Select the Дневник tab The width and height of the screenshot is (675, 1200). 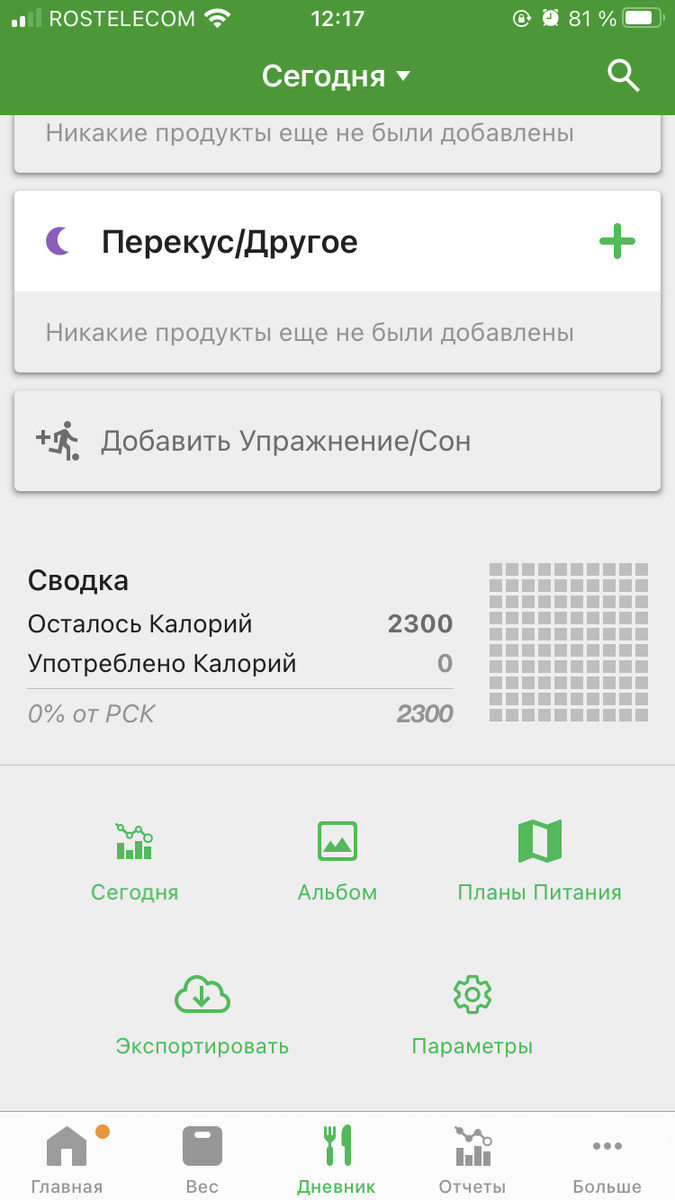[x=337, y=1160]
